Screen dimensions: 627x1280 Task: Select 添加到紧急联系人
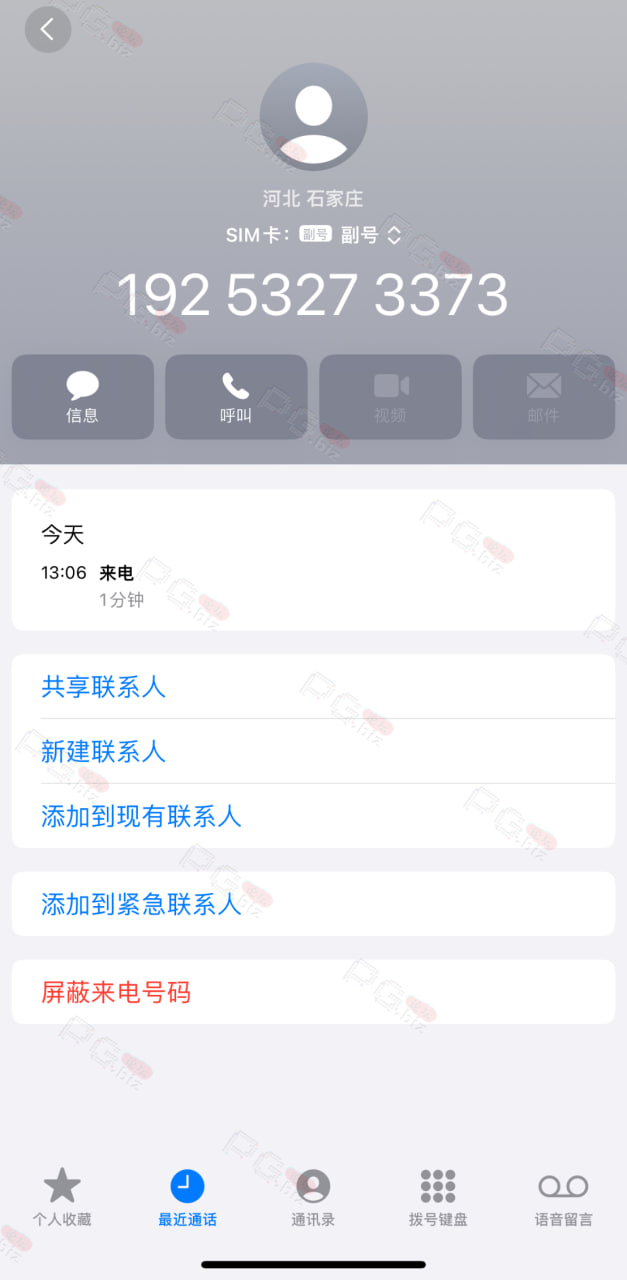313,904
